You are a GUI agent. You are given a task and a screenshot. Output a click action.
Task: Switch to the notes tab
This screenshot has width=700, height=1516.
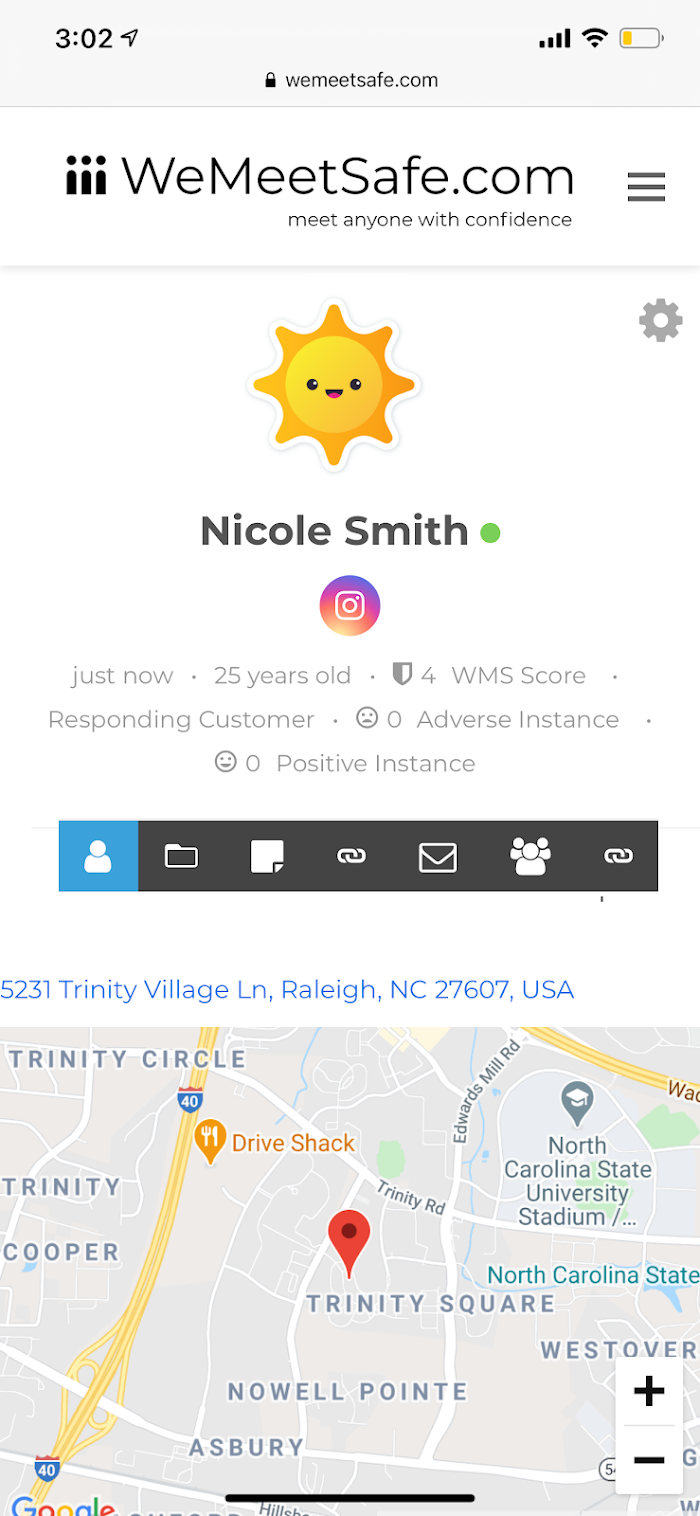pyautogui.click(x=267, y=856)
